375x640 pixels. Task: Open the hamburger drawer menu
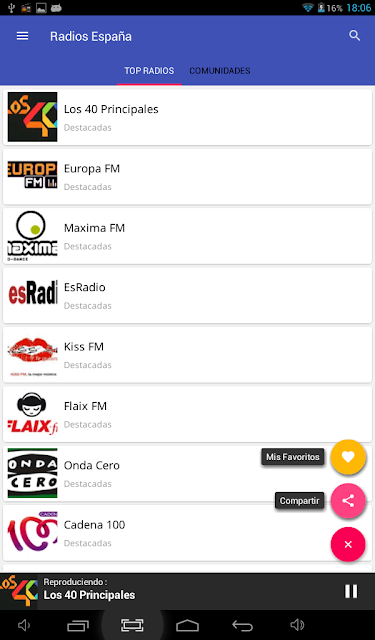(x=22, y=36)
